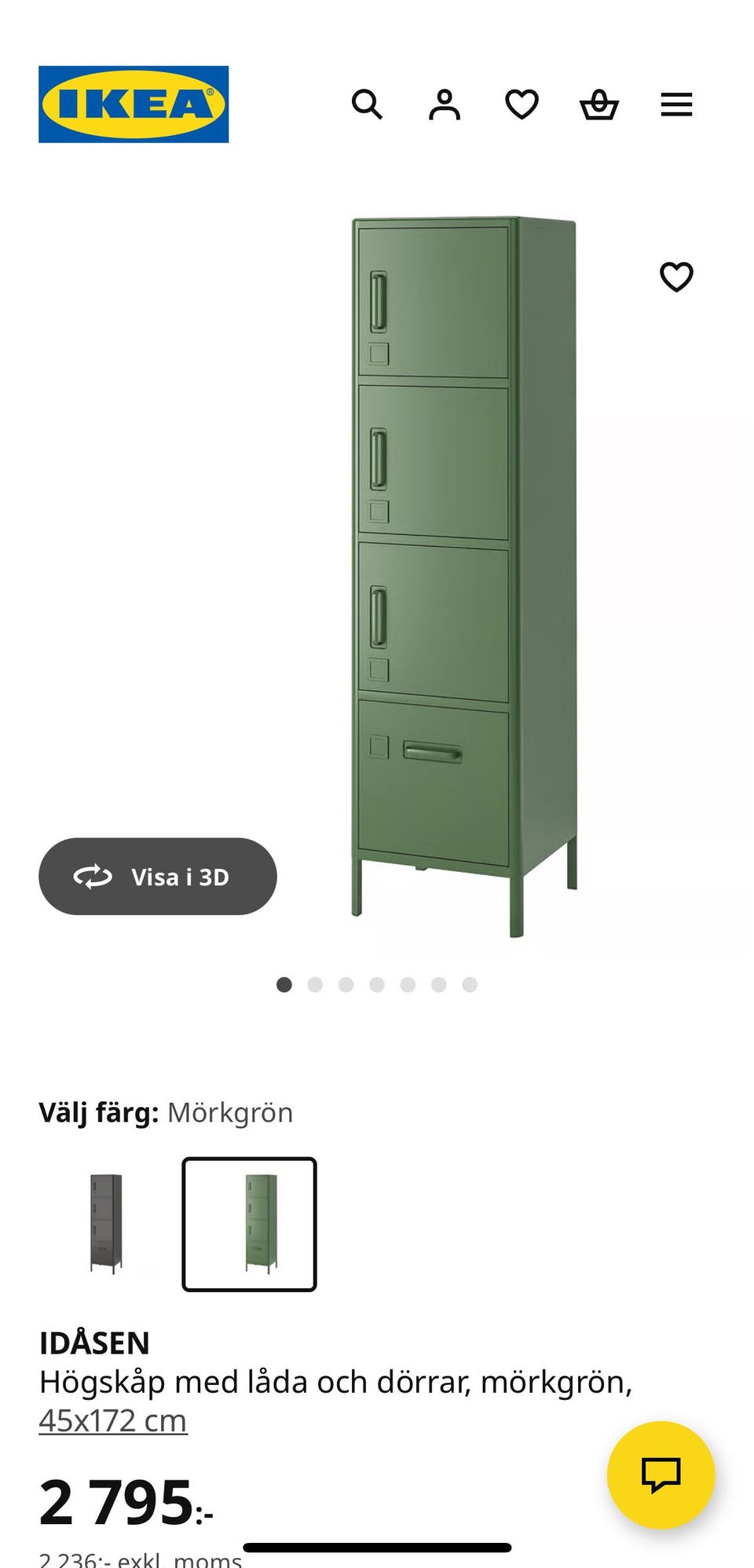Open the account profile icon
This screenshot has width=754, height=1568.
(445, 104)
